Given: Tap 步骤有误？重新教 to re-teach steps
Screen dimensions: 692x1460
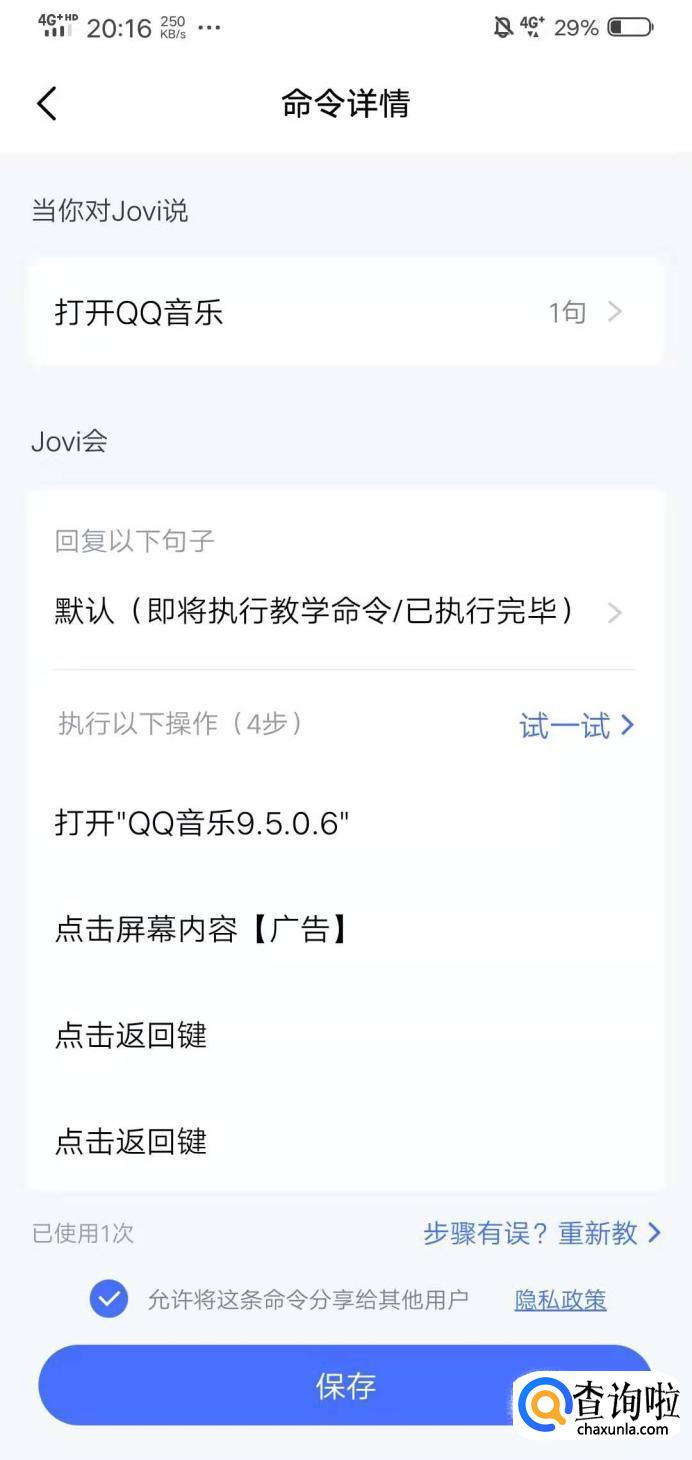Looking at the screenshot, I should (x=542, y=1233).
